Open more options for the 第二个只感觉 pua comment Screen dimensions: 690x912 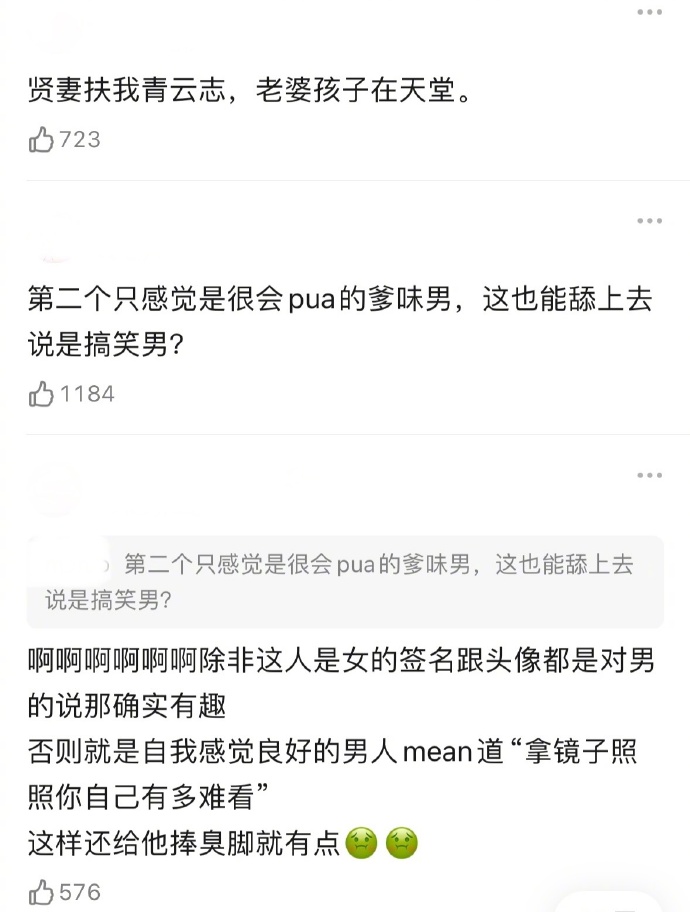coord(650,221)
